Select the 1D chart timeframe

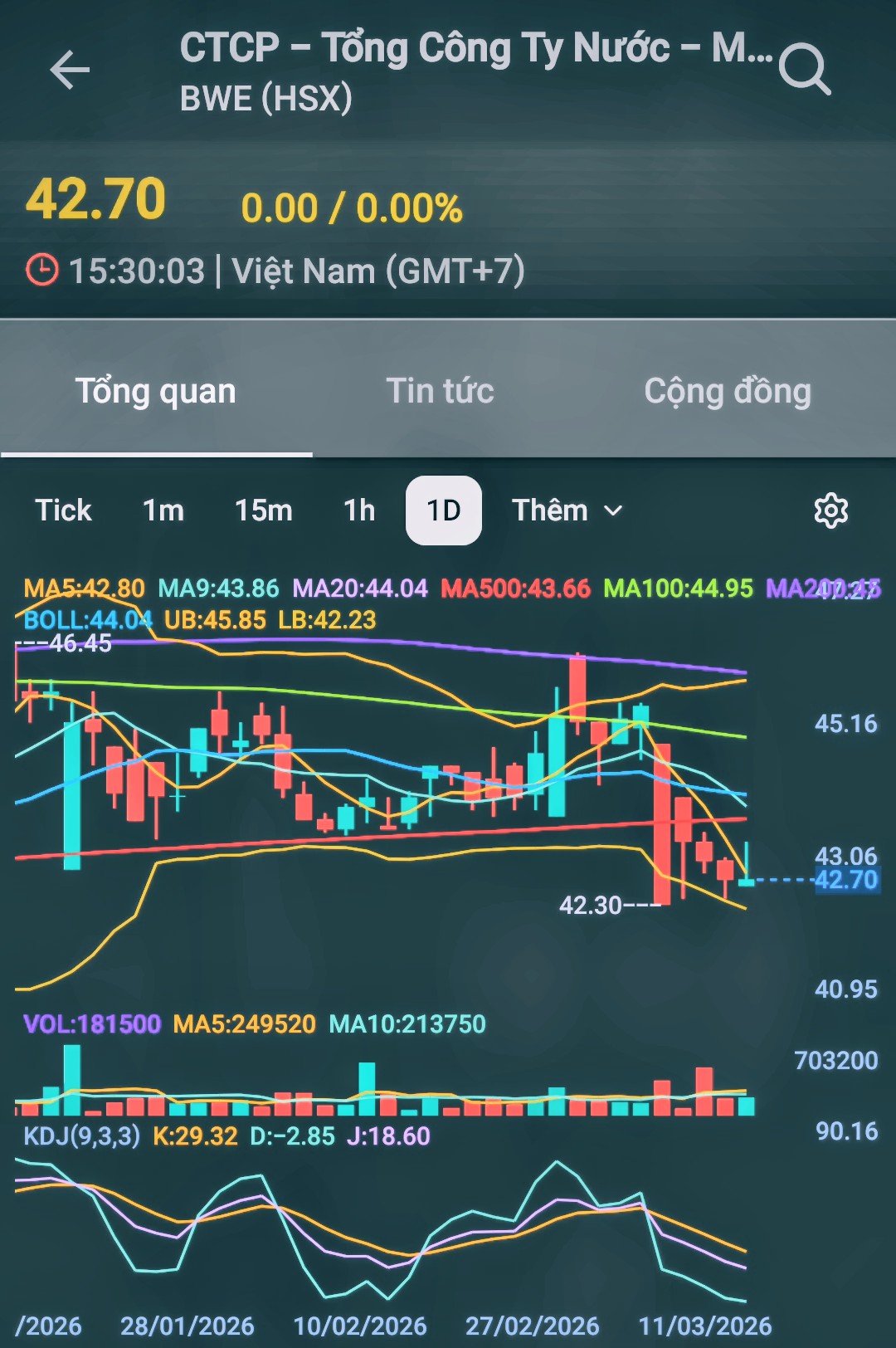point(444,510)
